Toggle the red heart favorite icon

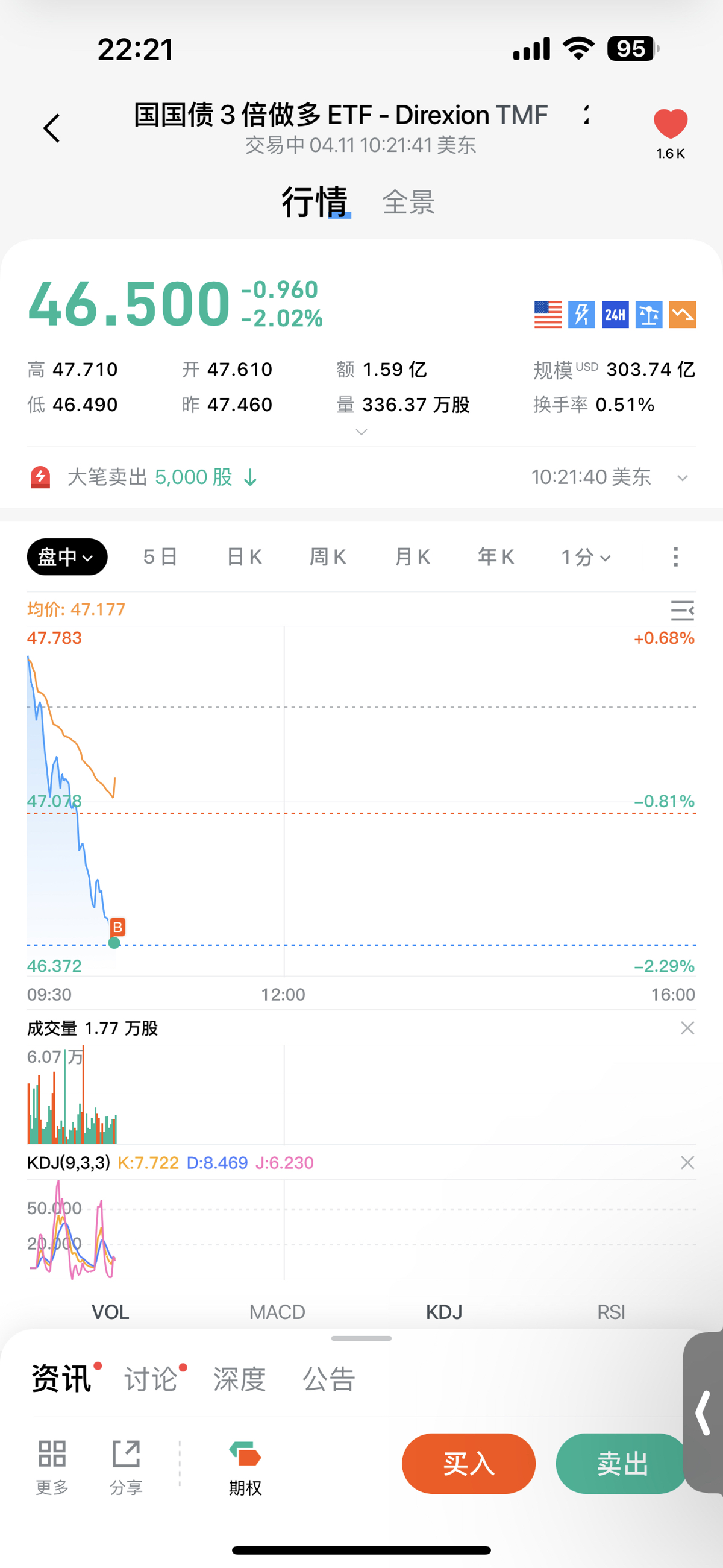tap(670, 124)
